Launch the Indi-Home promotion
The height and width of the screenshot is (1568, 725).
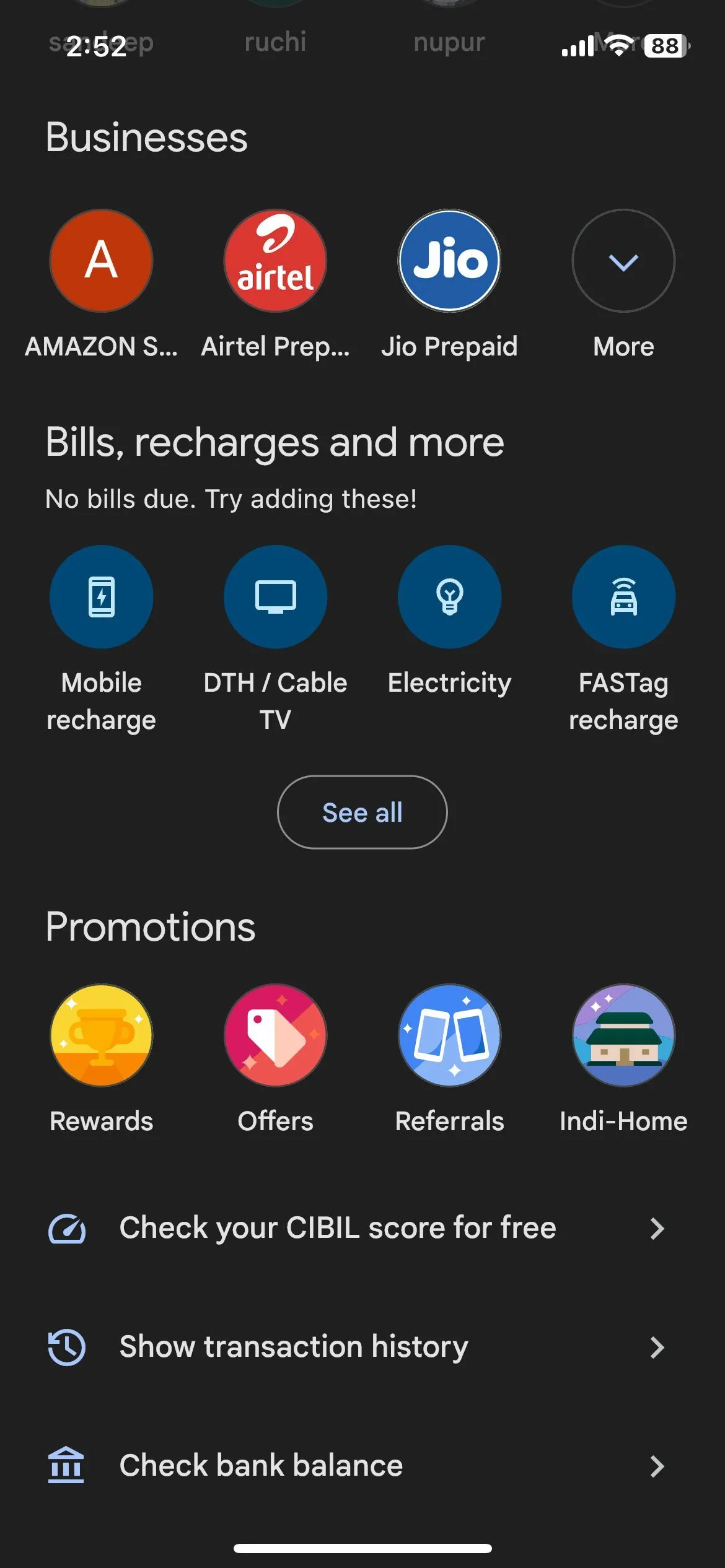(623, 1035)
